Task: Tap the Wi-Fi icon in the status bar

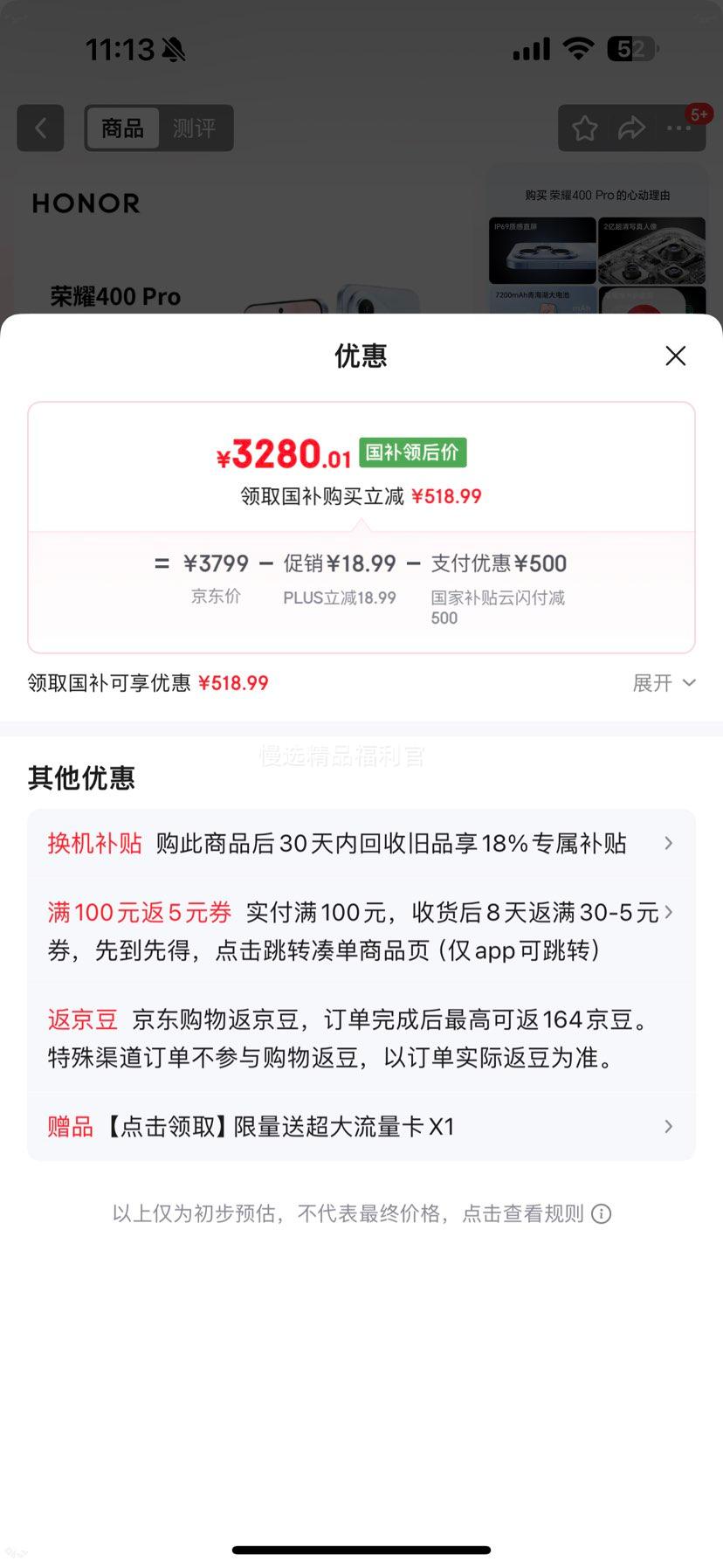Action: click(578, 50)
